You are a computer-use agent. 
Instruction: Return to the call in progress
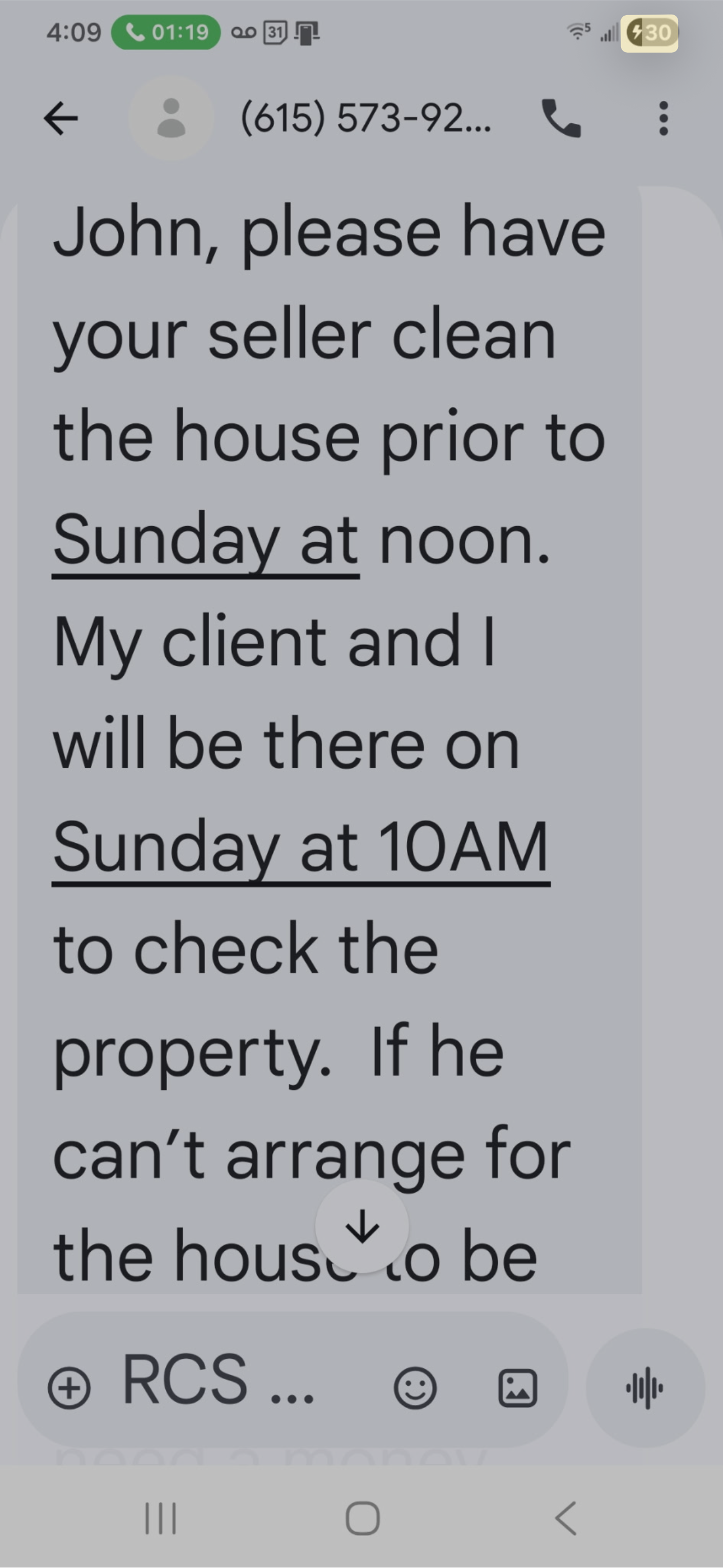166,33
